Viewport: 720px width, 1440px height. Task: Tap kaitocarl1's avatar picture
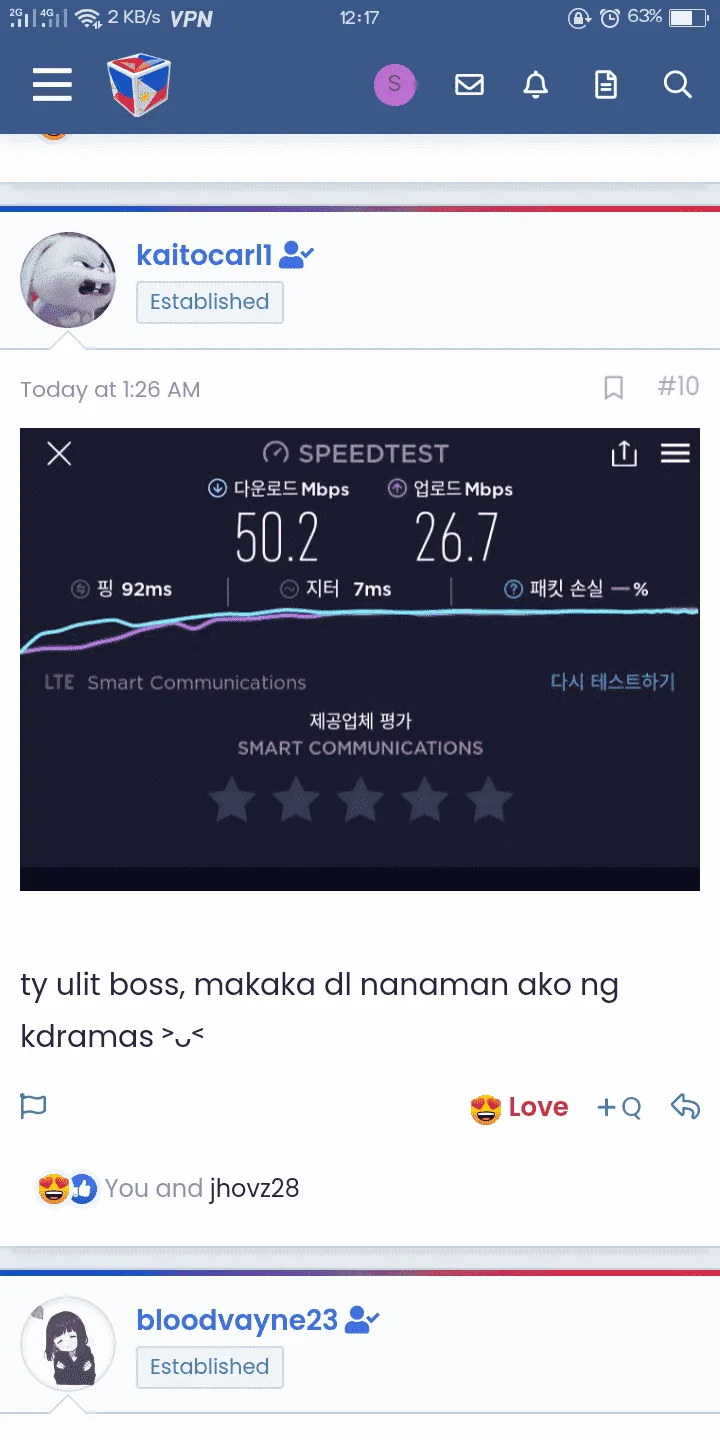(x=68, y=280)
